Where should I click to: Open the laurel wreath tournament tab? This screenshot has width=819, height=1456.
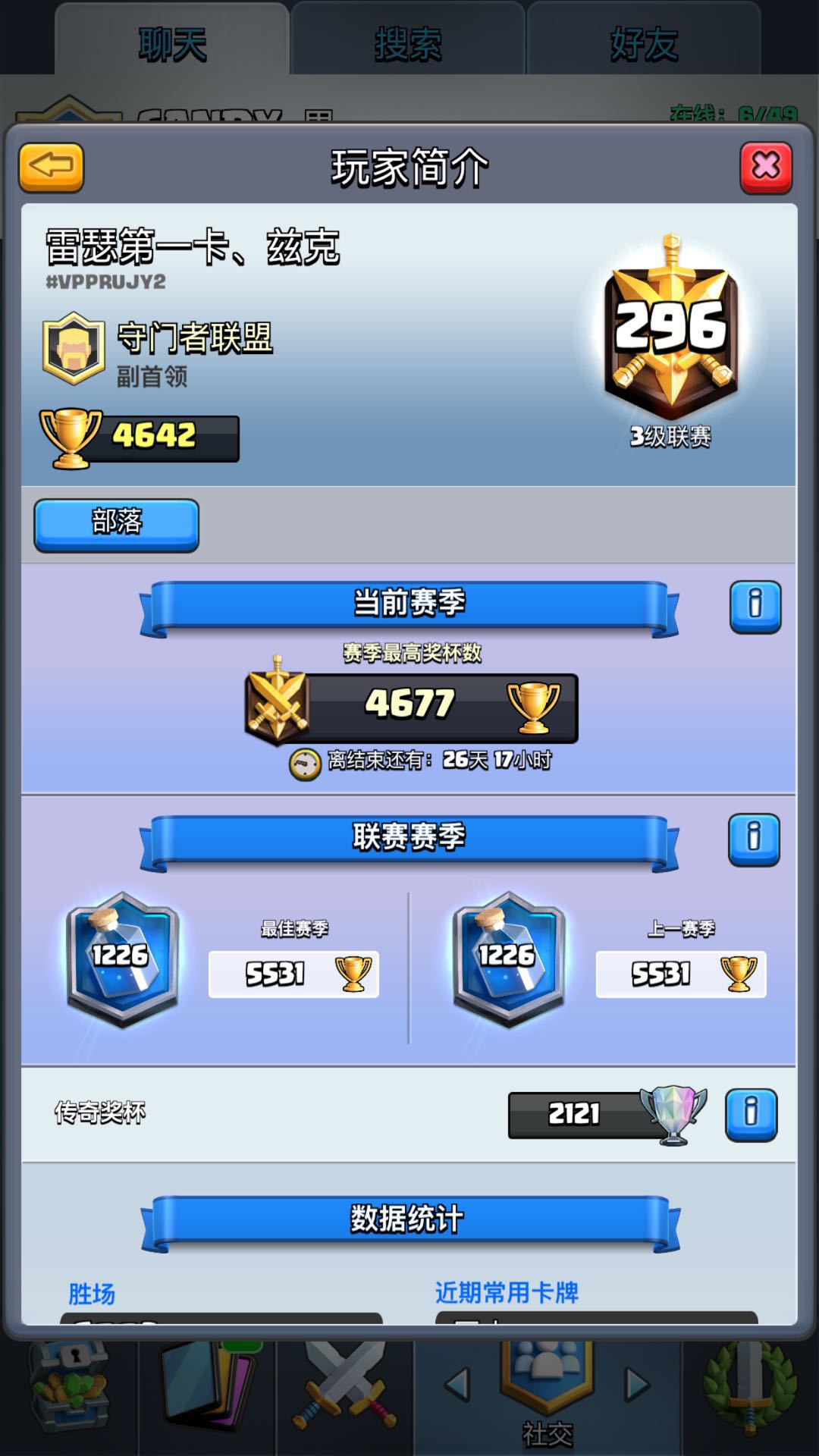749,1389
